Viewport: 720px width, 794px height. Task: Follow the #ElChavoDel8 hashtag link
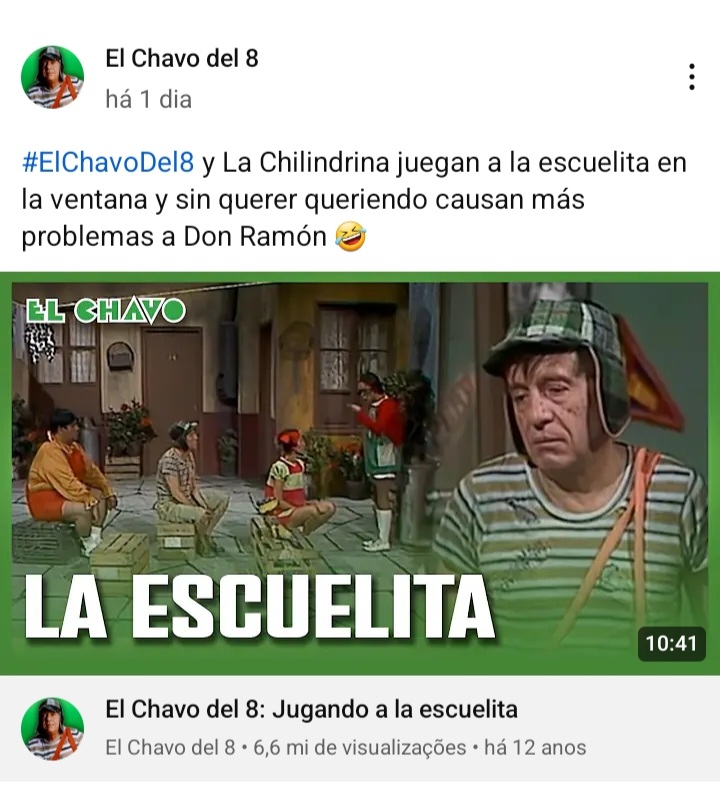click(108, 163)
